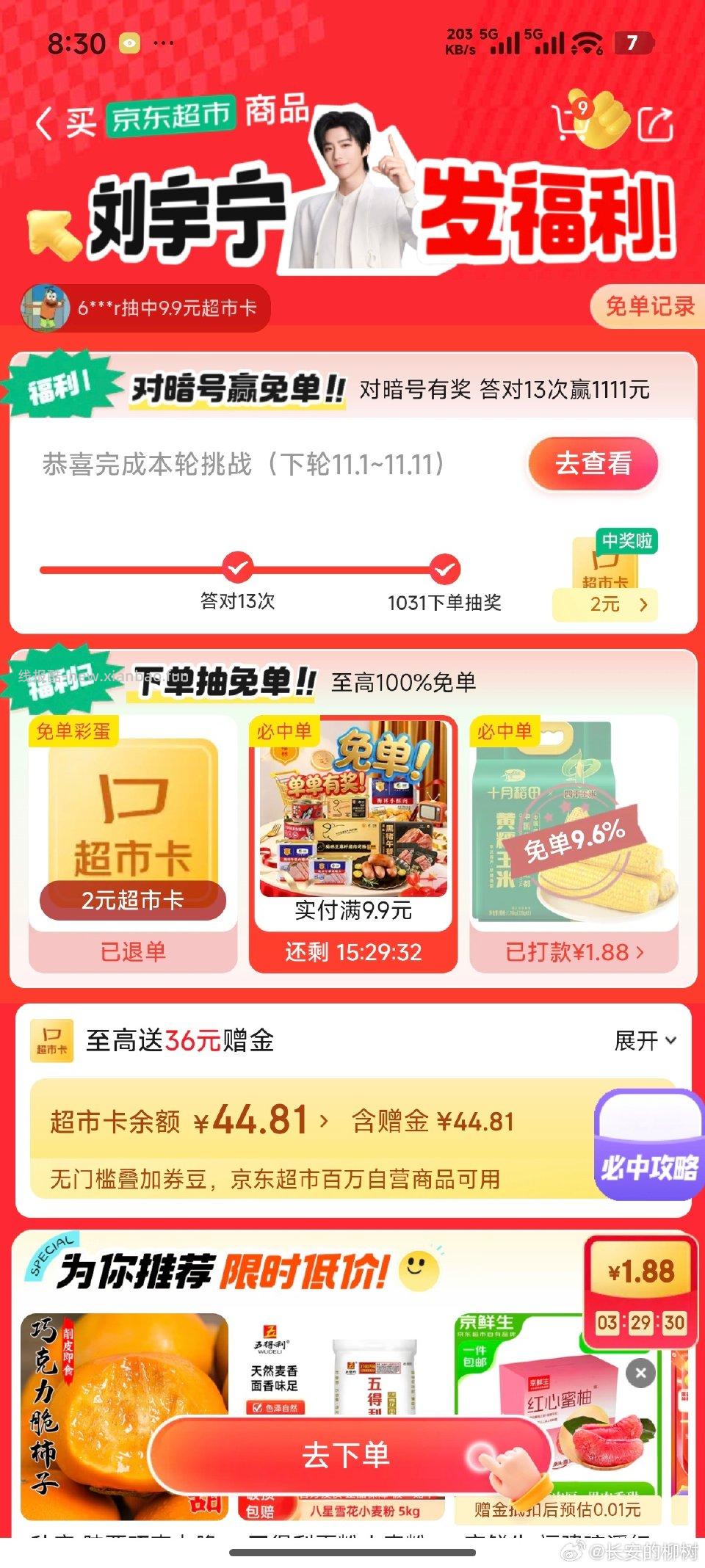This screenshot has height=1568, width=705.
Task: Click the challenge progress bar between checkpoints
Action: pos(338,567)
